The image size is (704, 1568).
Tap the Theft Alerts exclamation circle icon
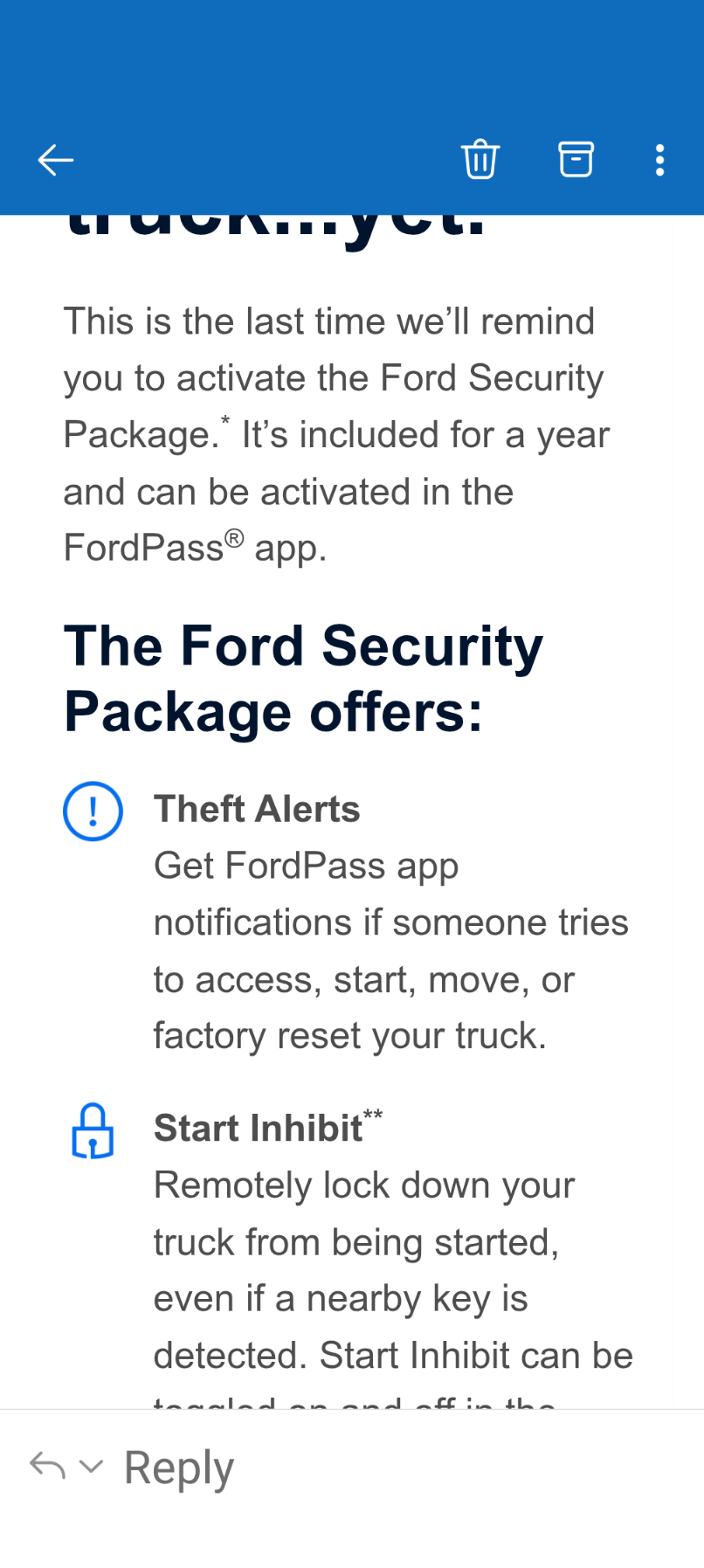coord(93,810)
